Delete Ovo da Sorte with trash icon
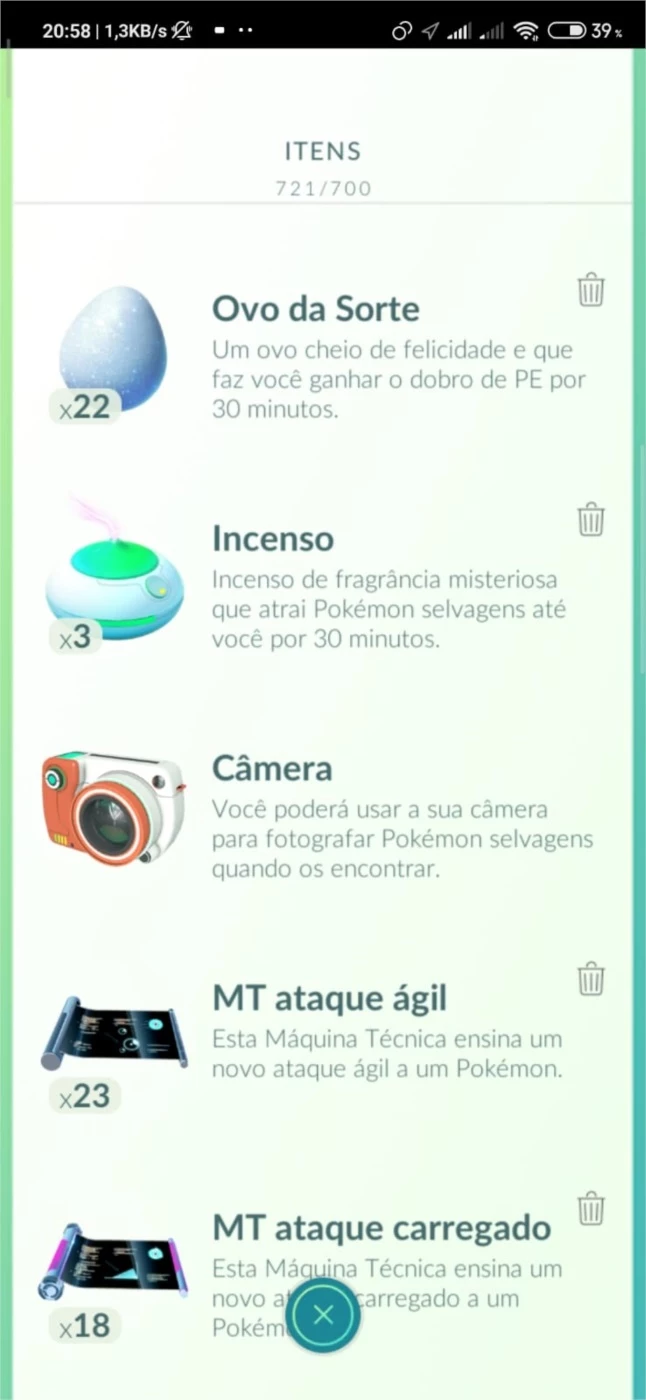 point(591,290)
